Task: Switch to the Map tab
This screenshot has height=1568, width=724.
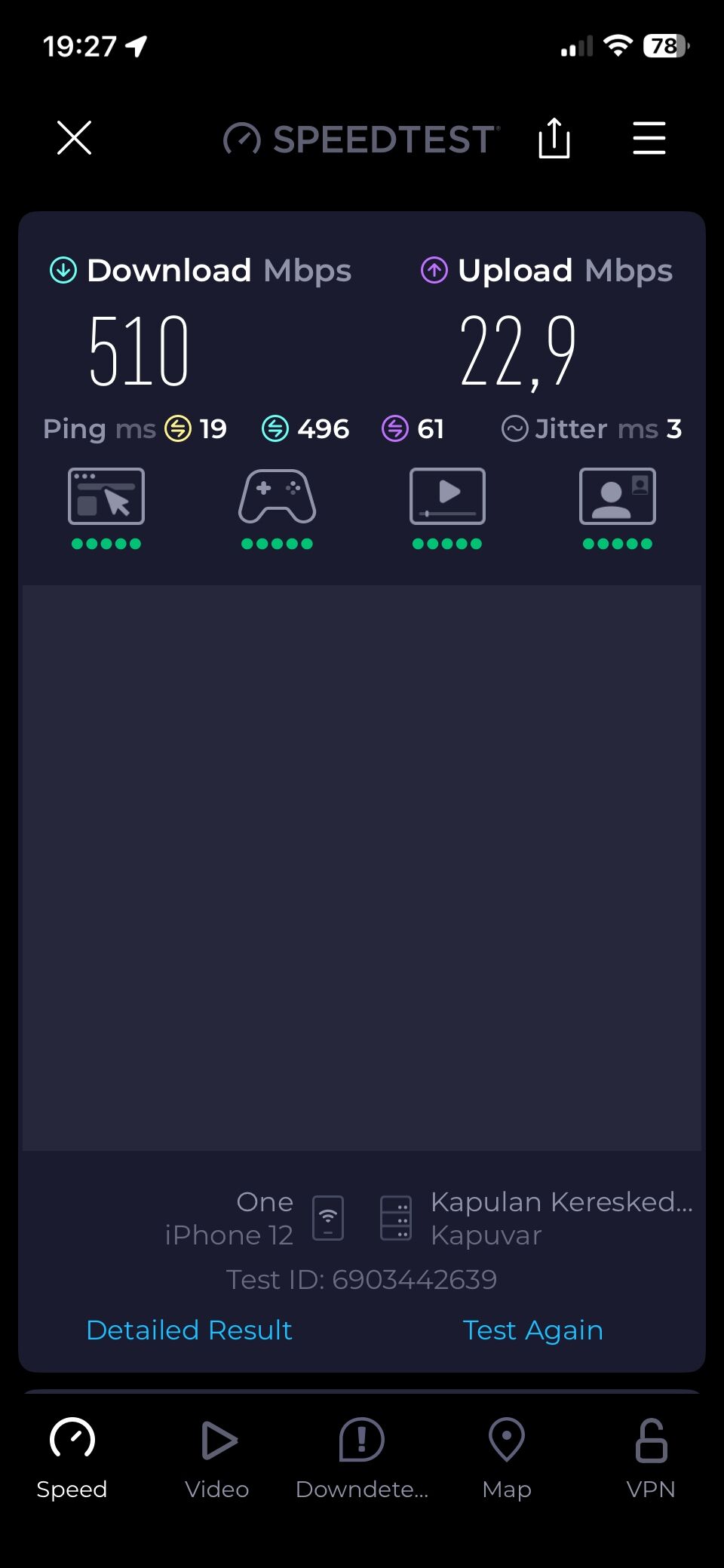Action: coord(507,1458)
